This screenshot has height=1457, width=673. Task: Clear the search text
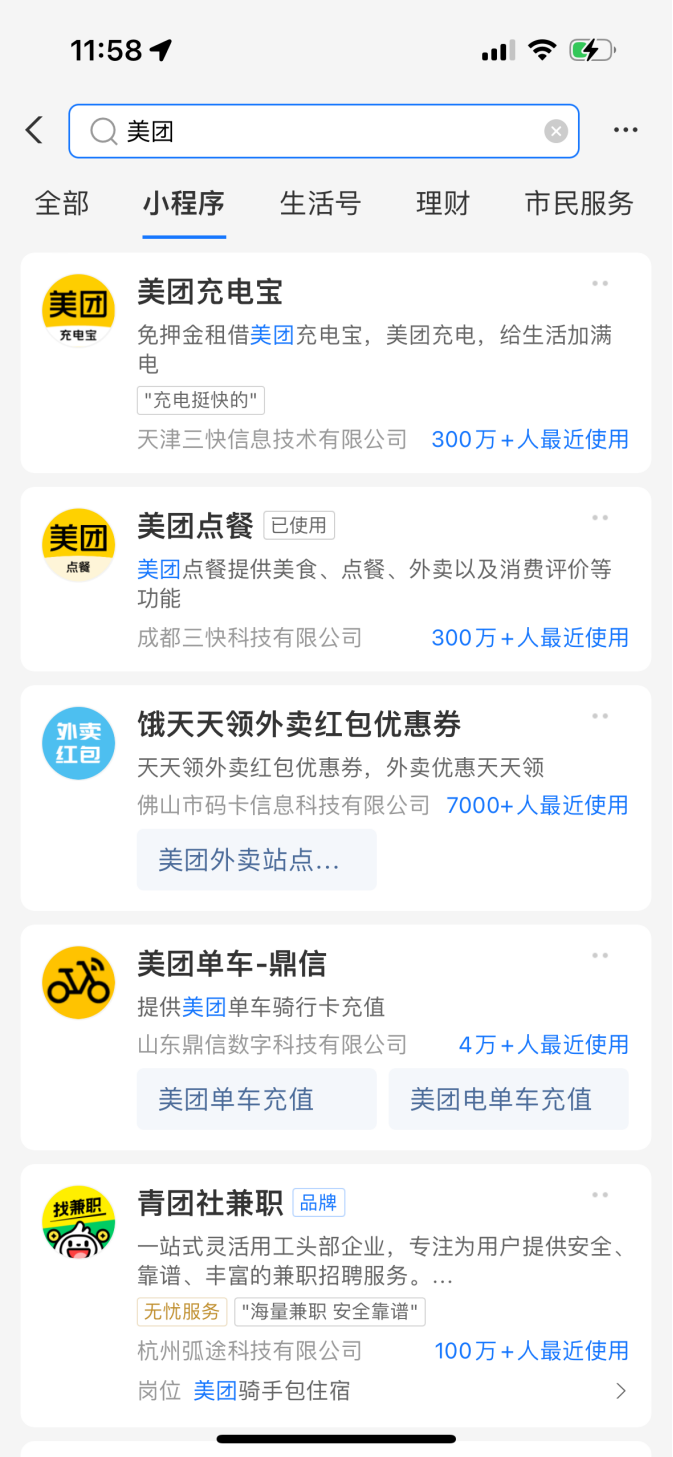(556, 131)
